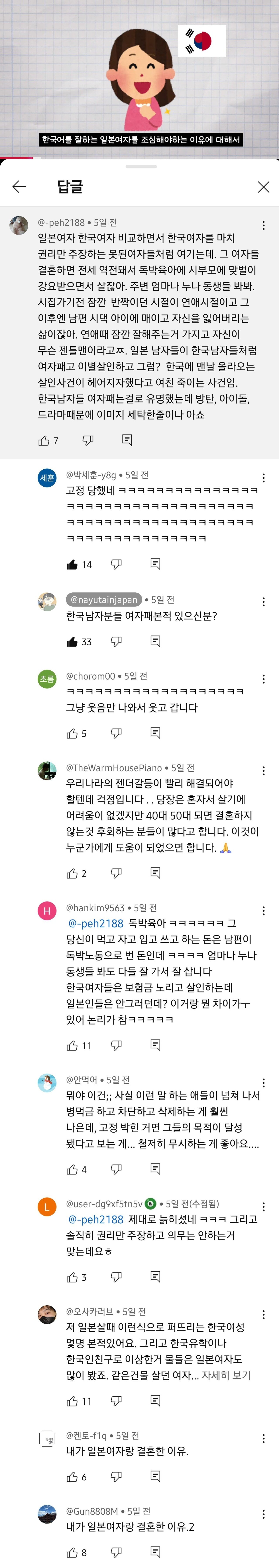Like the comment by @chorom00

click(72, 734)
